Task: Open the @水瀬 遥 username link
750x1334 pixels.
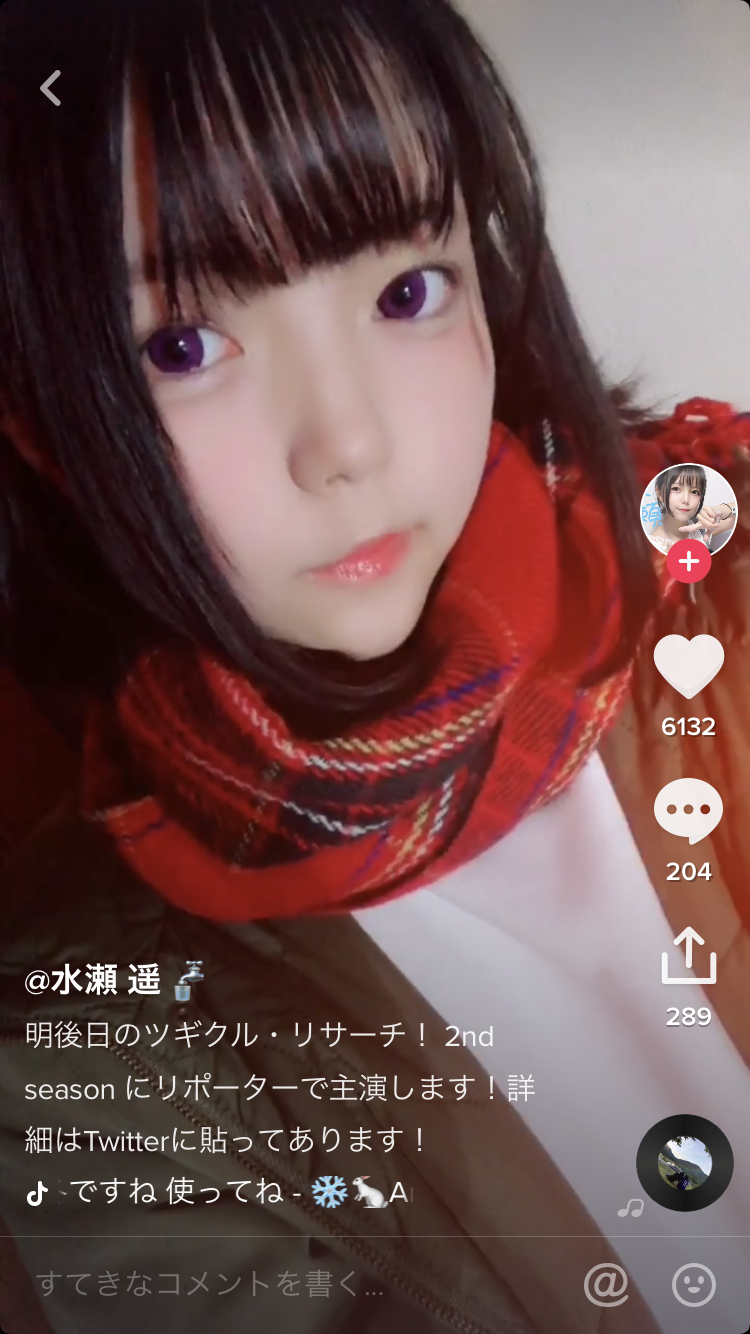Action: click(x=93, y=981)
